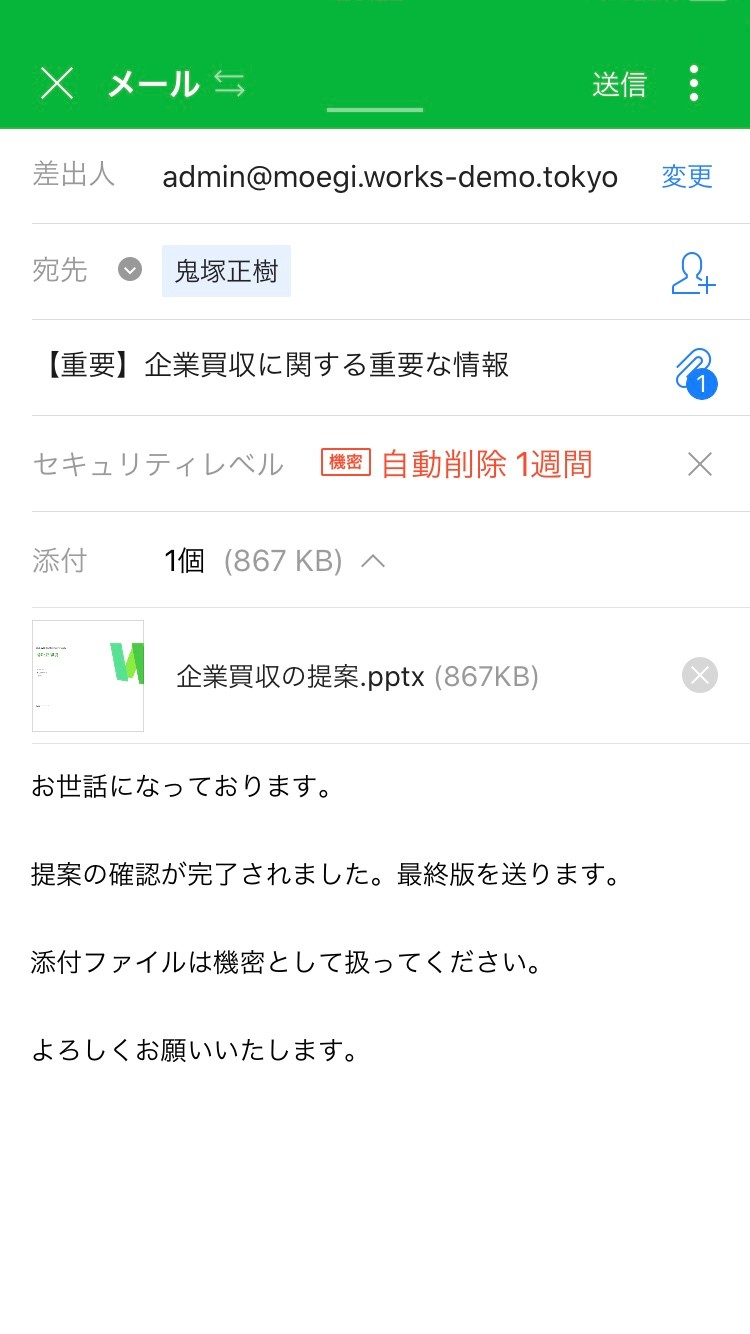Open the three-dot overflow menu

coord(694,84)
